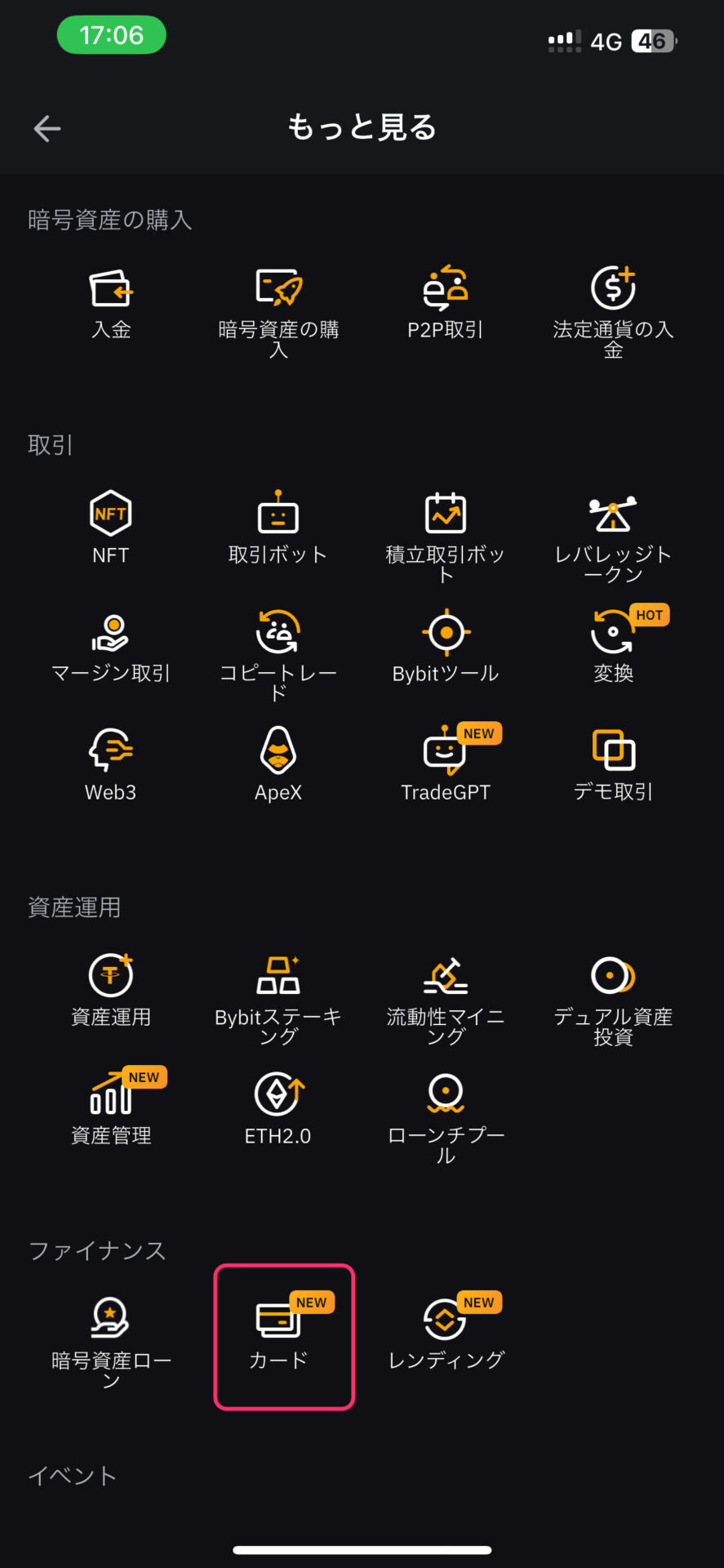Launch TradeGPT
Screen dimensions: 724x1568
click(446, 764)
